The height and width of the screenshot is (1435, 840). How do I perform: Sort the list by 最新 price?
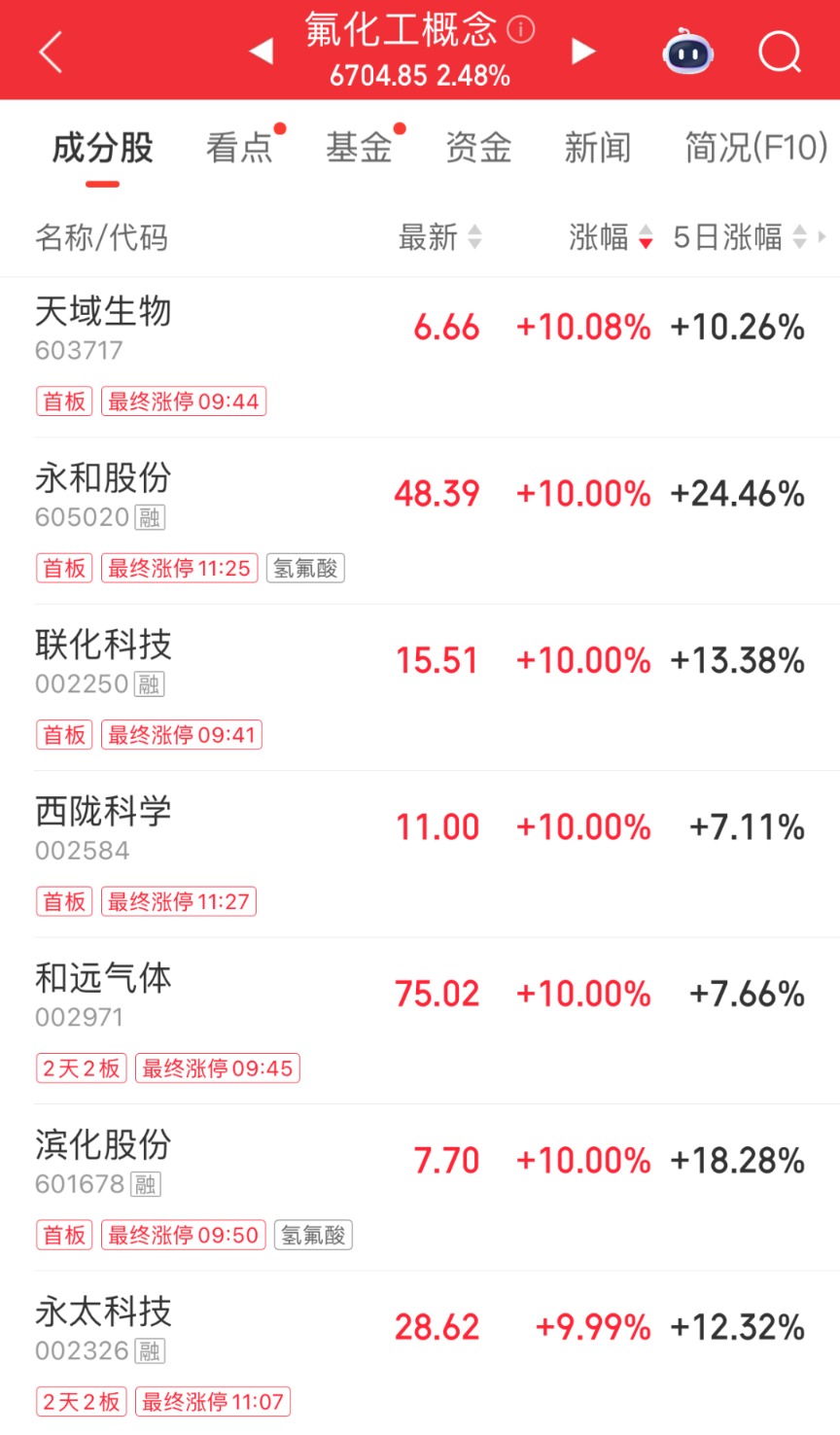(439, 236)
